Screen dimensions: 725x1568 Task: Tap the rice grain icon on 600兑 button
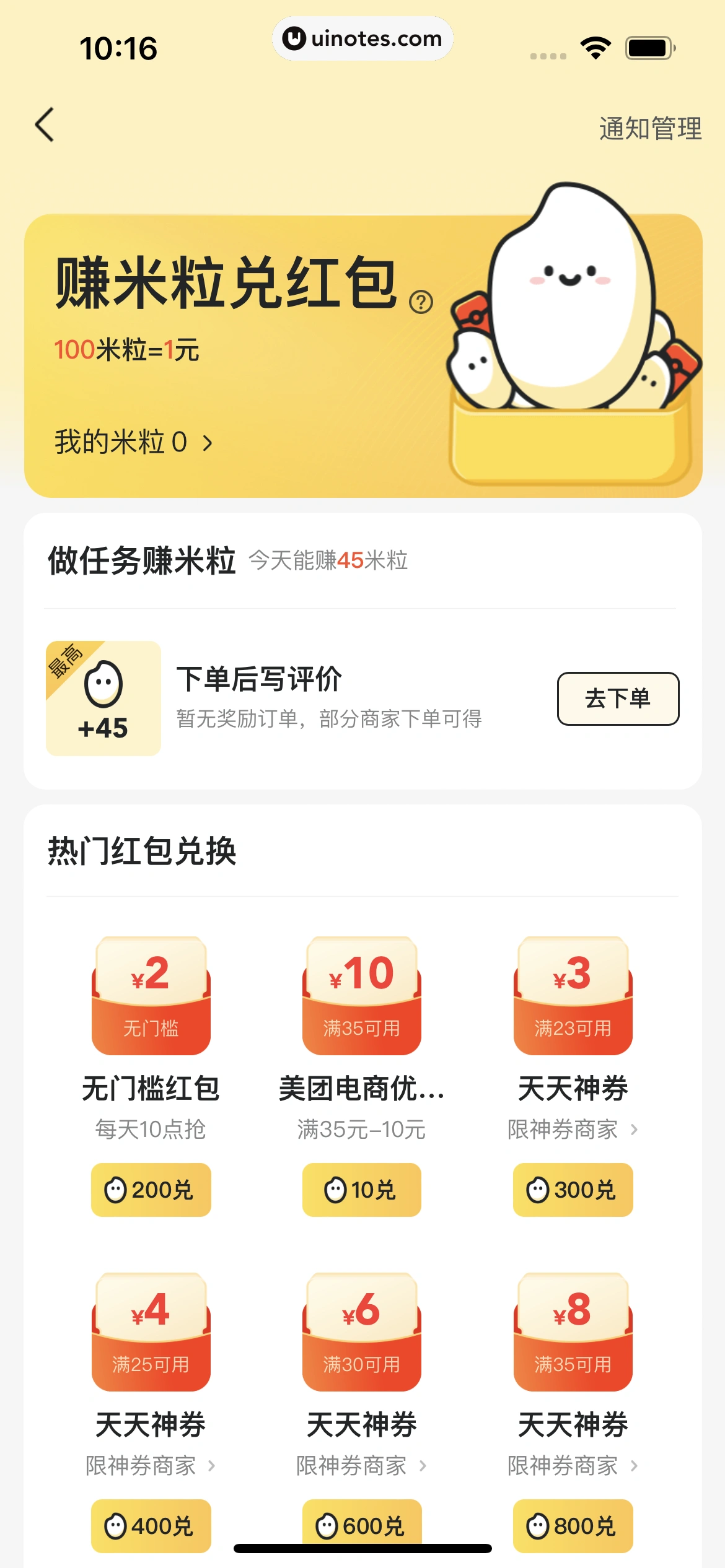[327, 1526]
